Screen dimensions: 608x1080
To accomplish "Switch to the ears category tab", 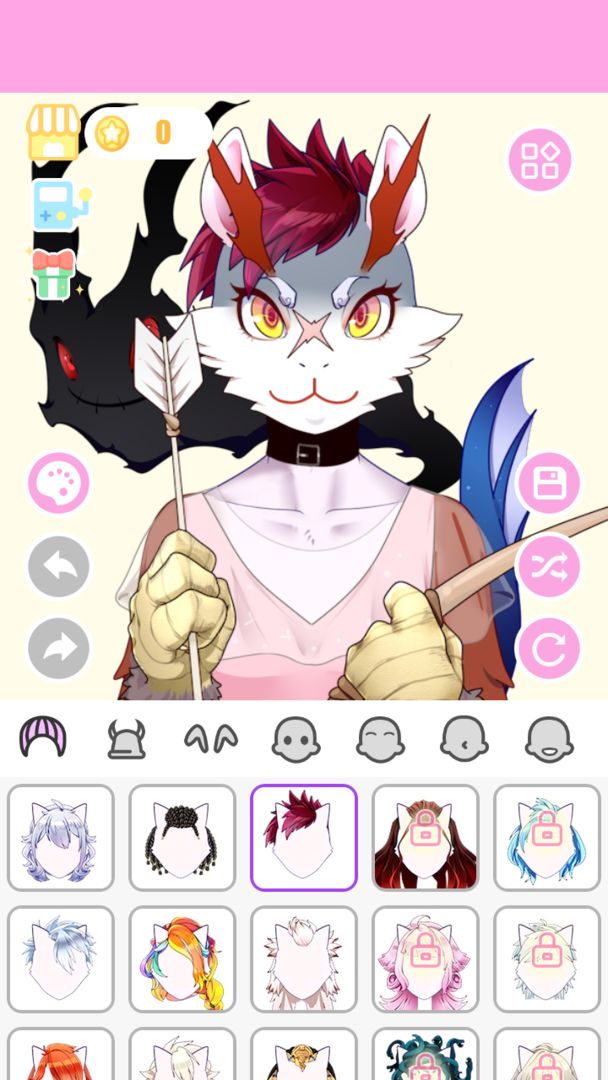I will pos(211,740).
